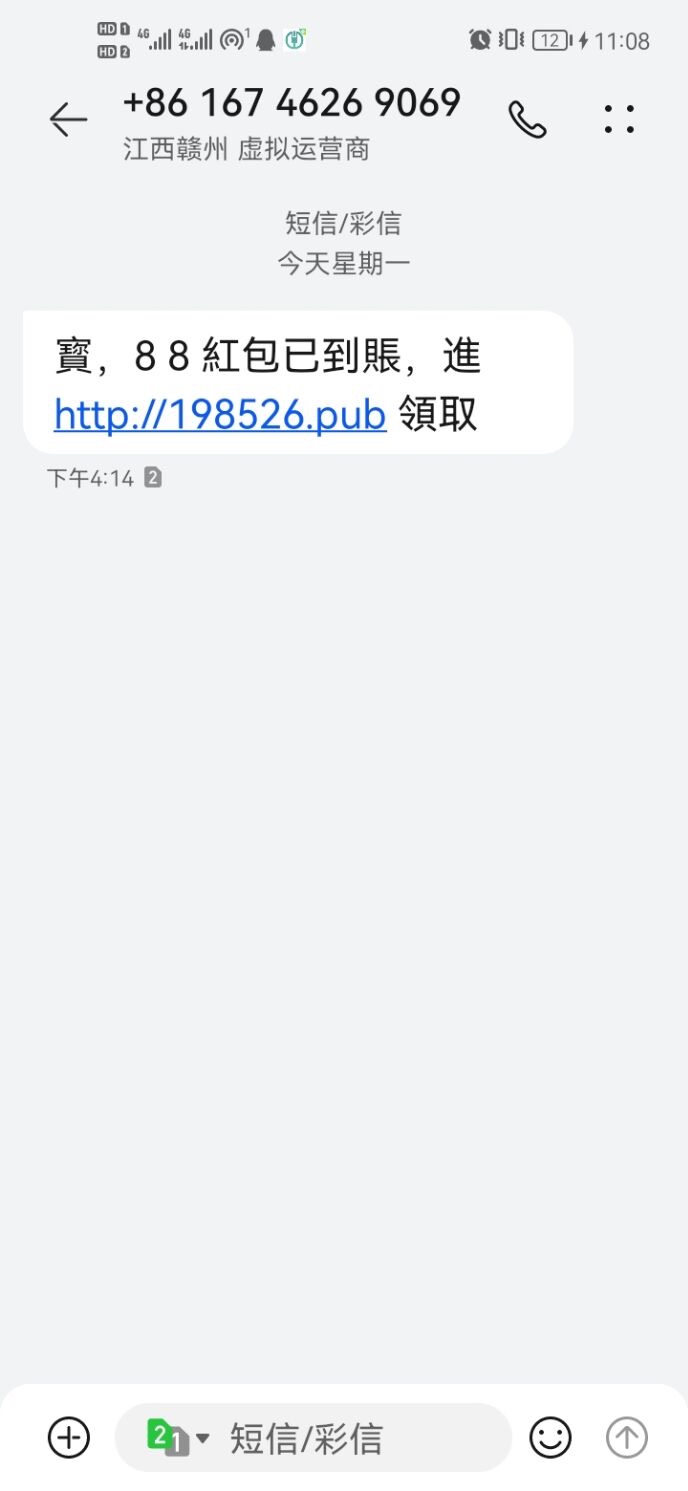
Task: Open the four-dot overflow menu
Action: click(619, 120)
